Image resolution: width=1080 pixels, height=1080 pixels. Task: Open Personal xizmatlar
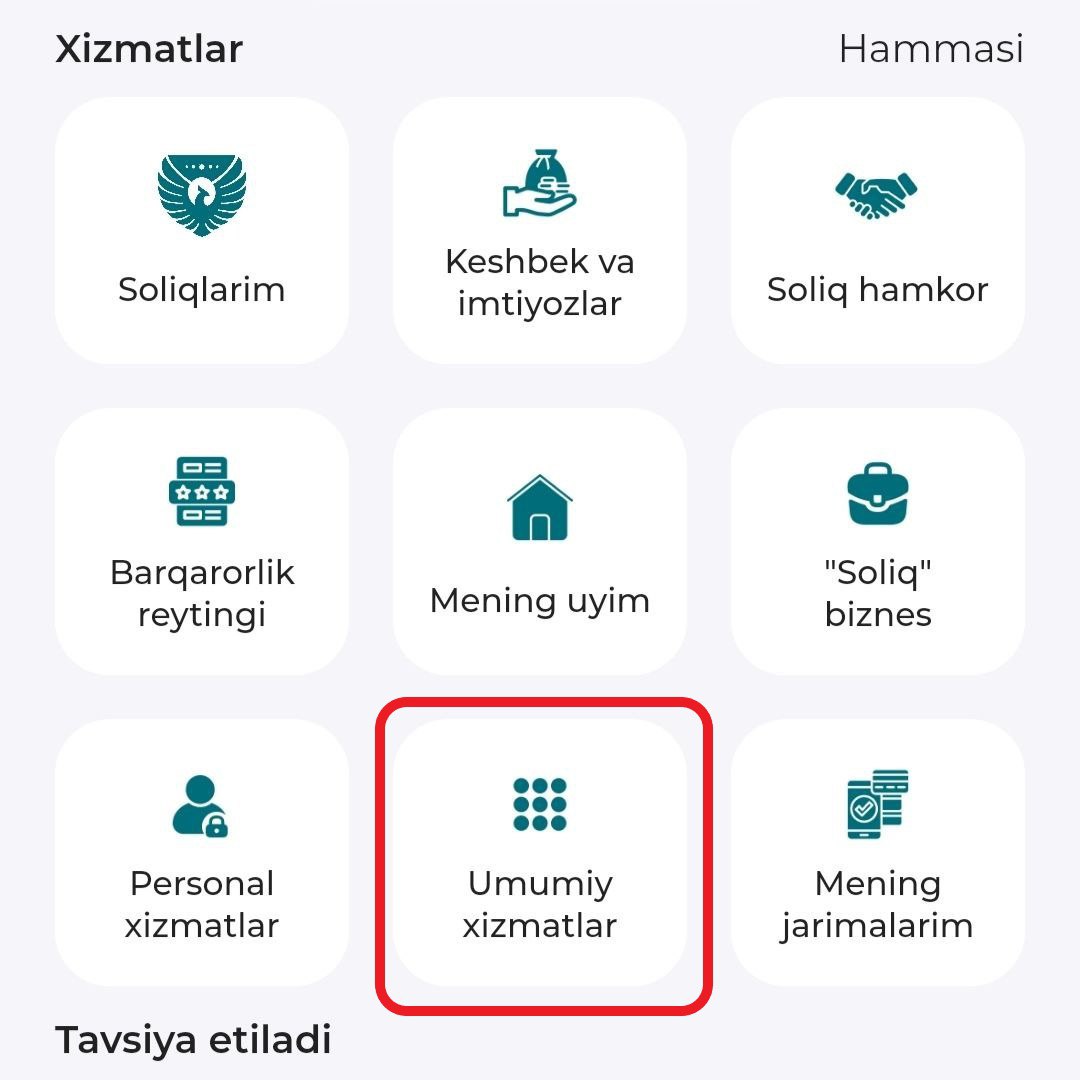(202, 852)
